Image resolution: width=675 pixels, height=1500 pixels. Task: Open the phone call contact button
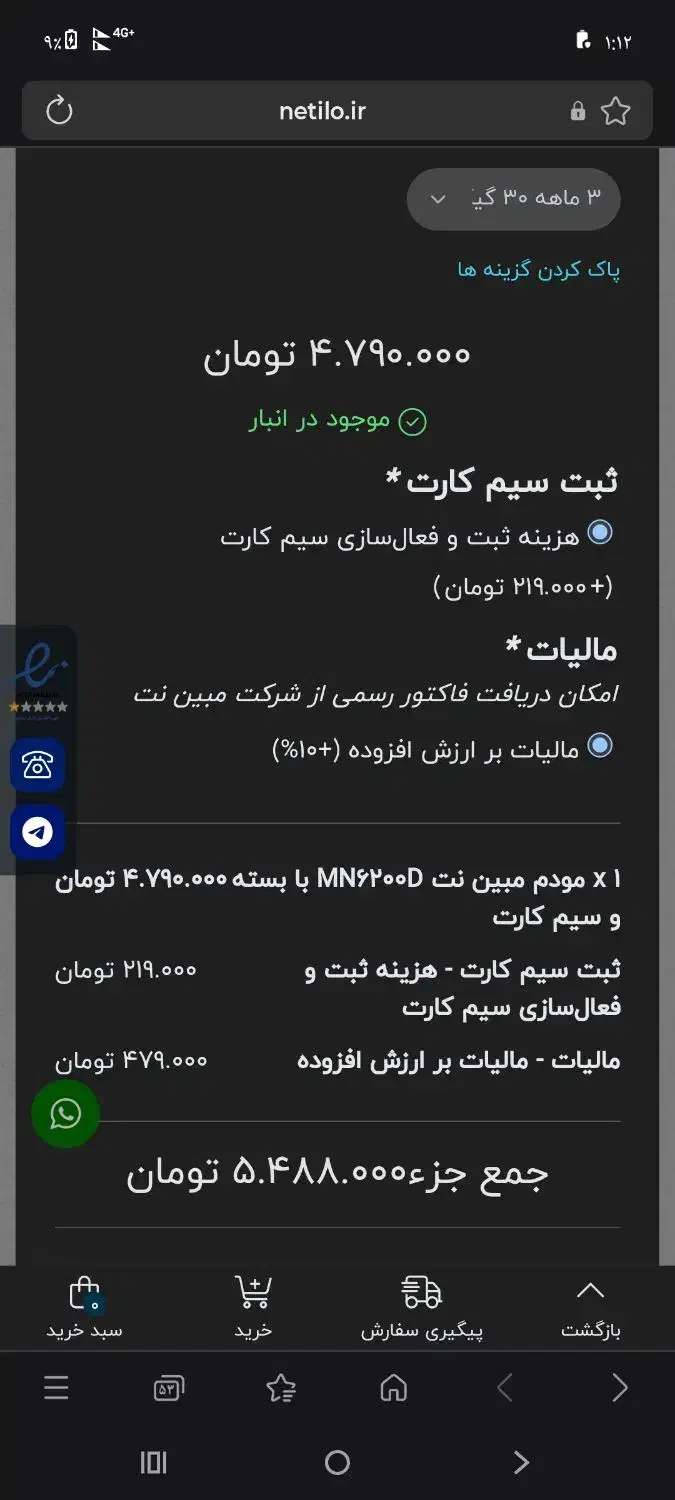[38, 765]
